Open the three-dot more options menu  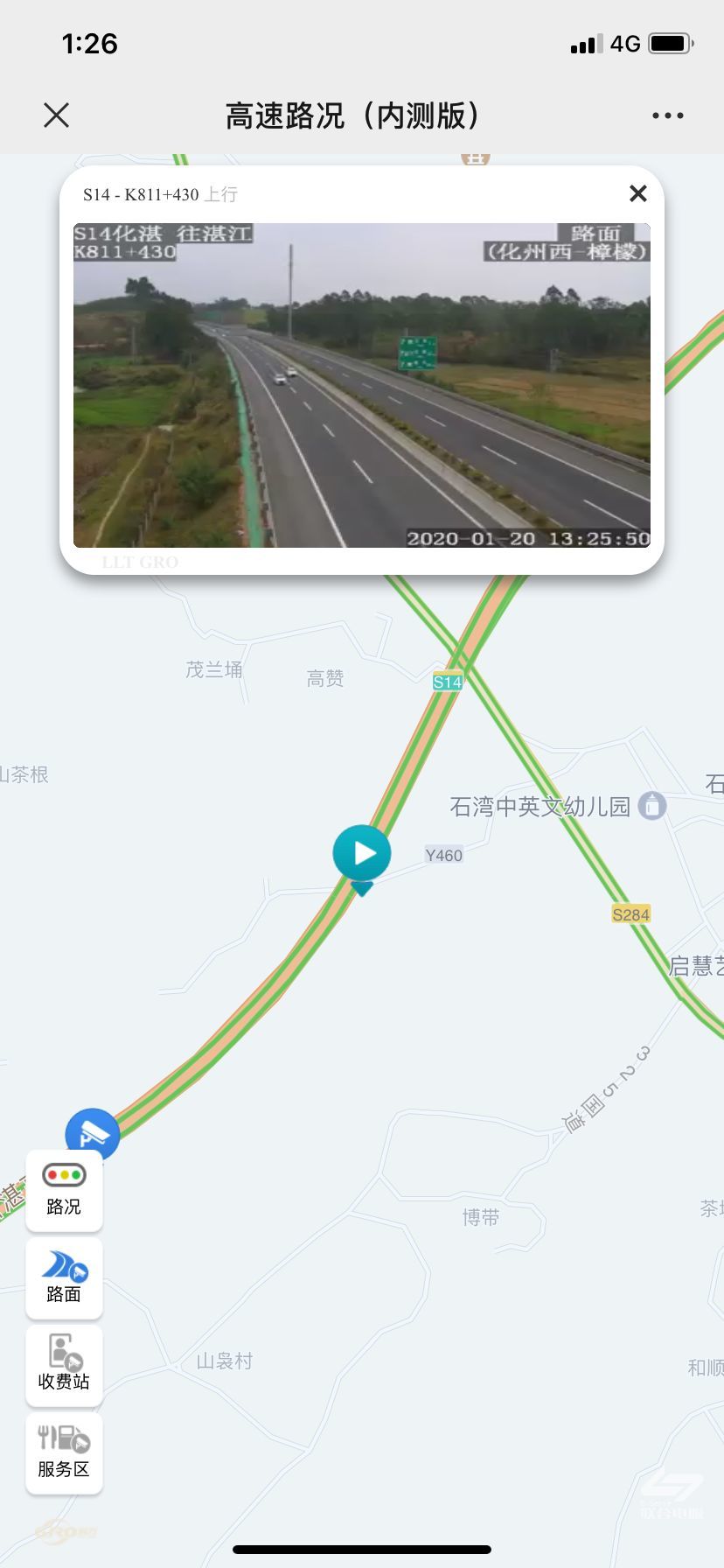[x=667, y=115]
